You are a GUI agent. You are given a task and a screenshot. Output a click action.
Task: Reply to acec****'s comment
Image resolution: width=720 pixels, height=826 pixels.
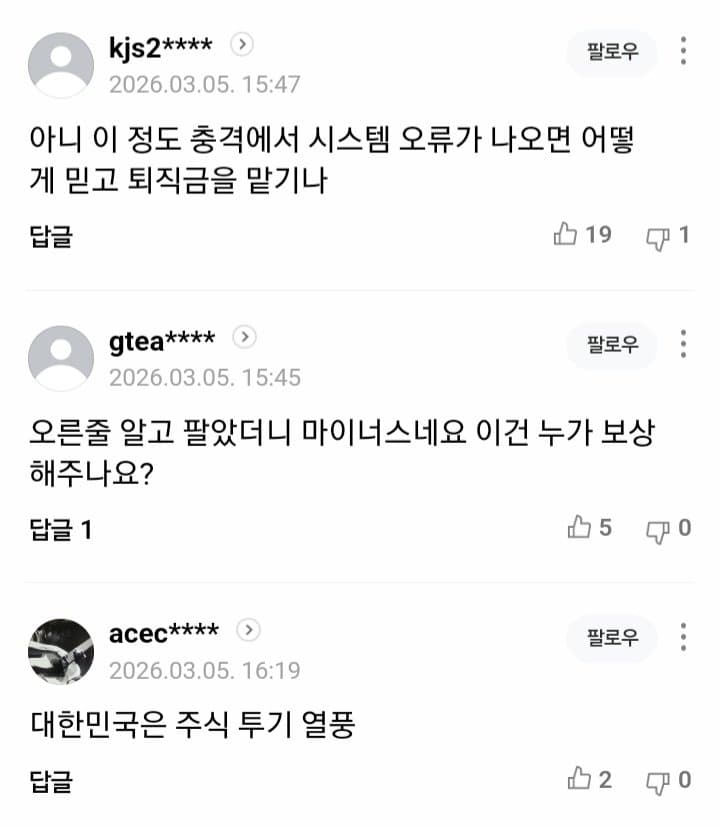pos(51,780)
